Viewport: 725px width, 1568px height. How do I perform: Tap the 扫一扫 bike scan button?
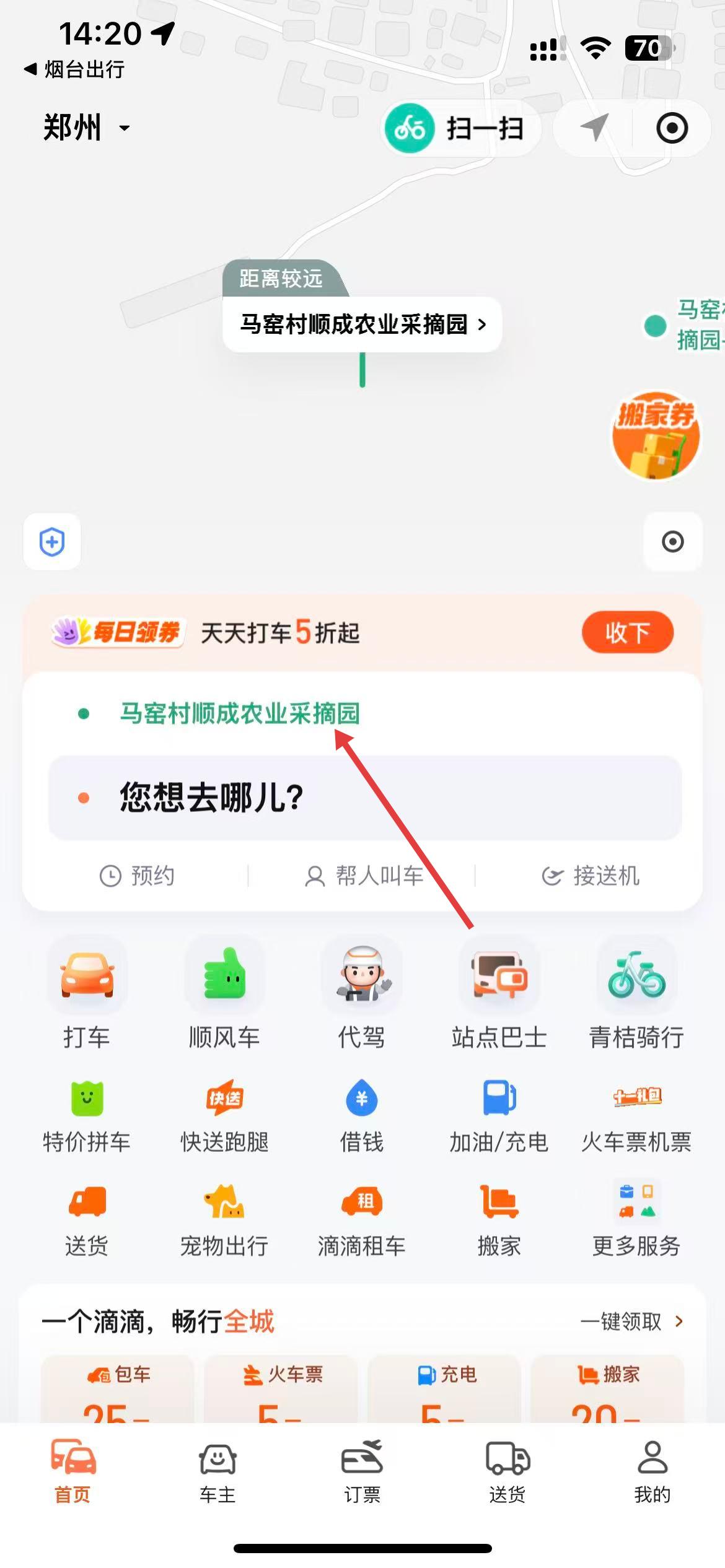(460, 129)
